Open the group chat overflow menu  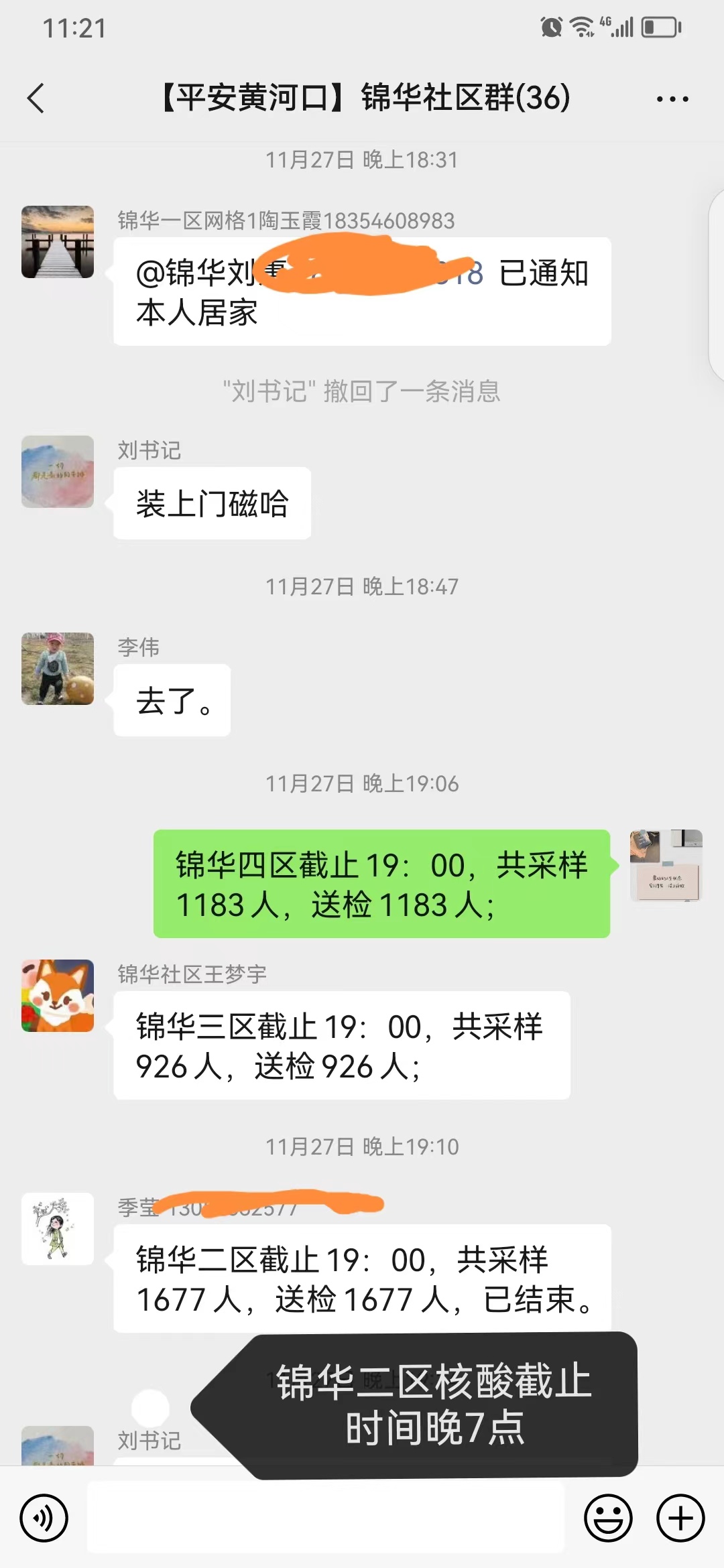(x=672, y=99)
